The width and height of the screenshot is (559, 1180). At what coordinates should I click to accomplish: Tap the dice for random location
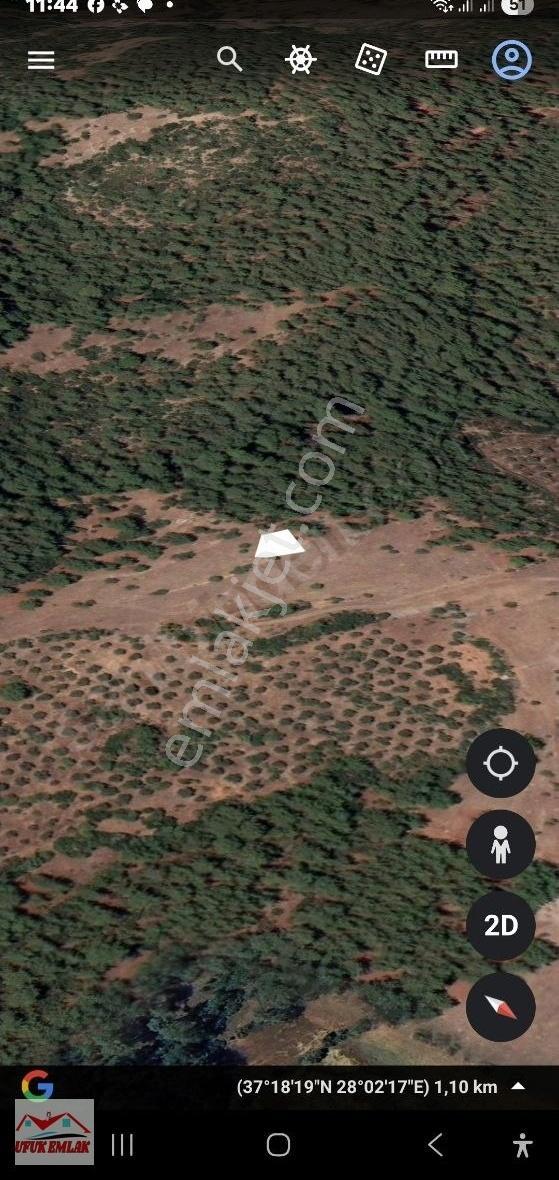click(371, 59)
